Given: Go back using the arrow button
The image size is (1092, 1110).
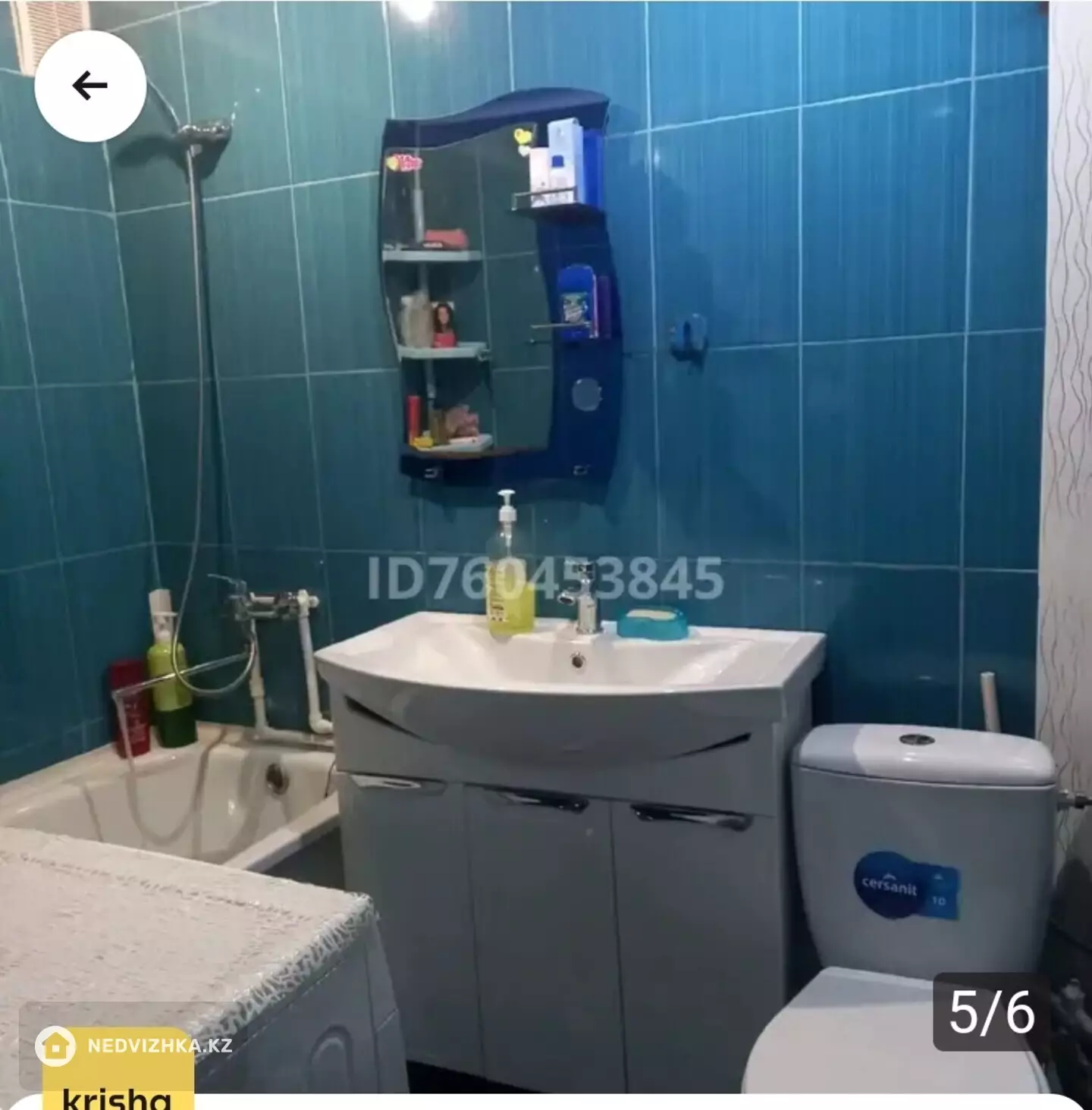Looking at the screenshot, I should [89, 86].
